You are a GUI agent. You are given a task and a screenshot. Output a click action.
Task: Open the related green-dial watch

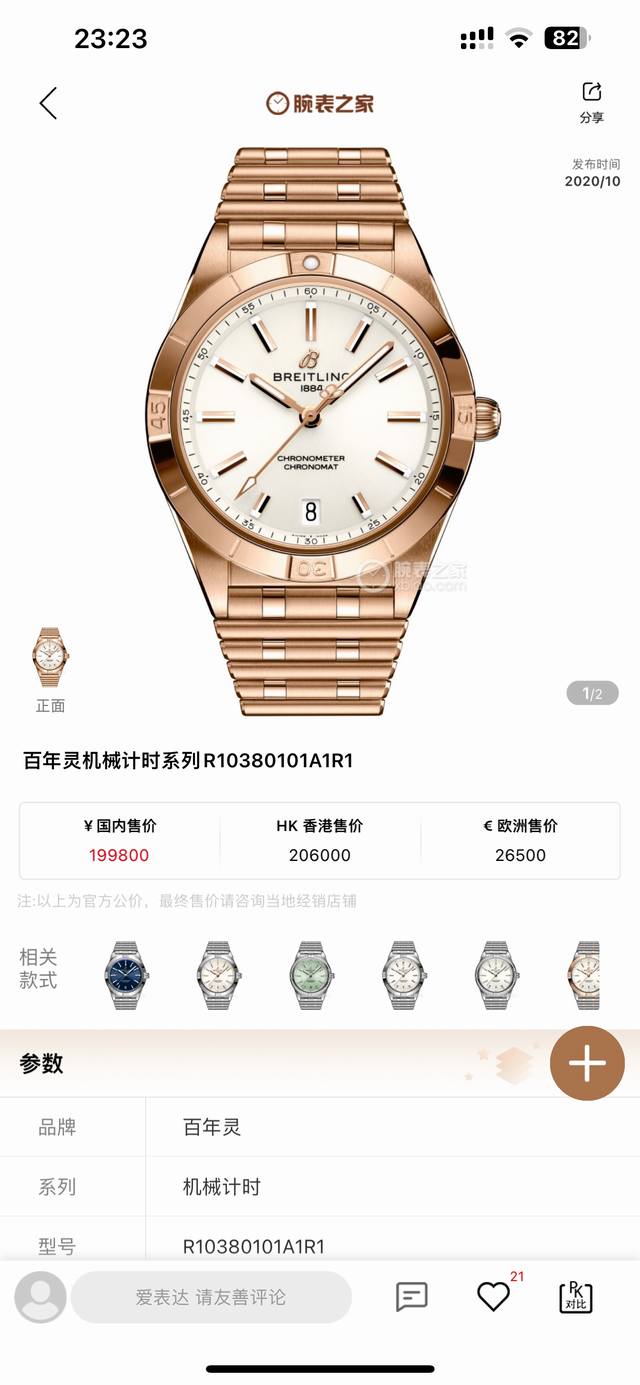[312, 974]
